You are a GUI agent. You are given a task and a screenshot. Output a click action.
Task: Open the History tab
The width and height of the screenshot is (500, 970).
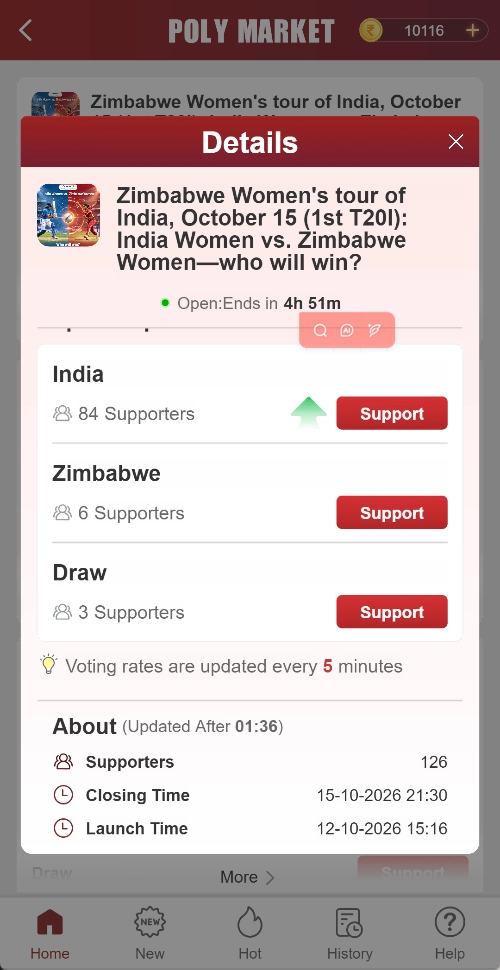coord(350,933)
